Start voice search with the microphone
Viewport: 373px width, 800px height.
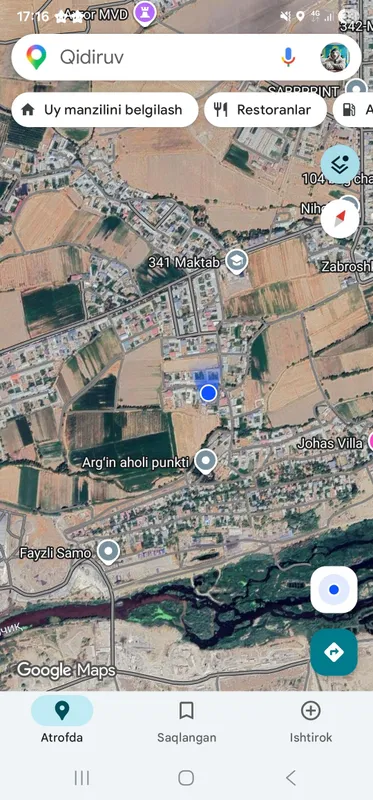(288, 57)
